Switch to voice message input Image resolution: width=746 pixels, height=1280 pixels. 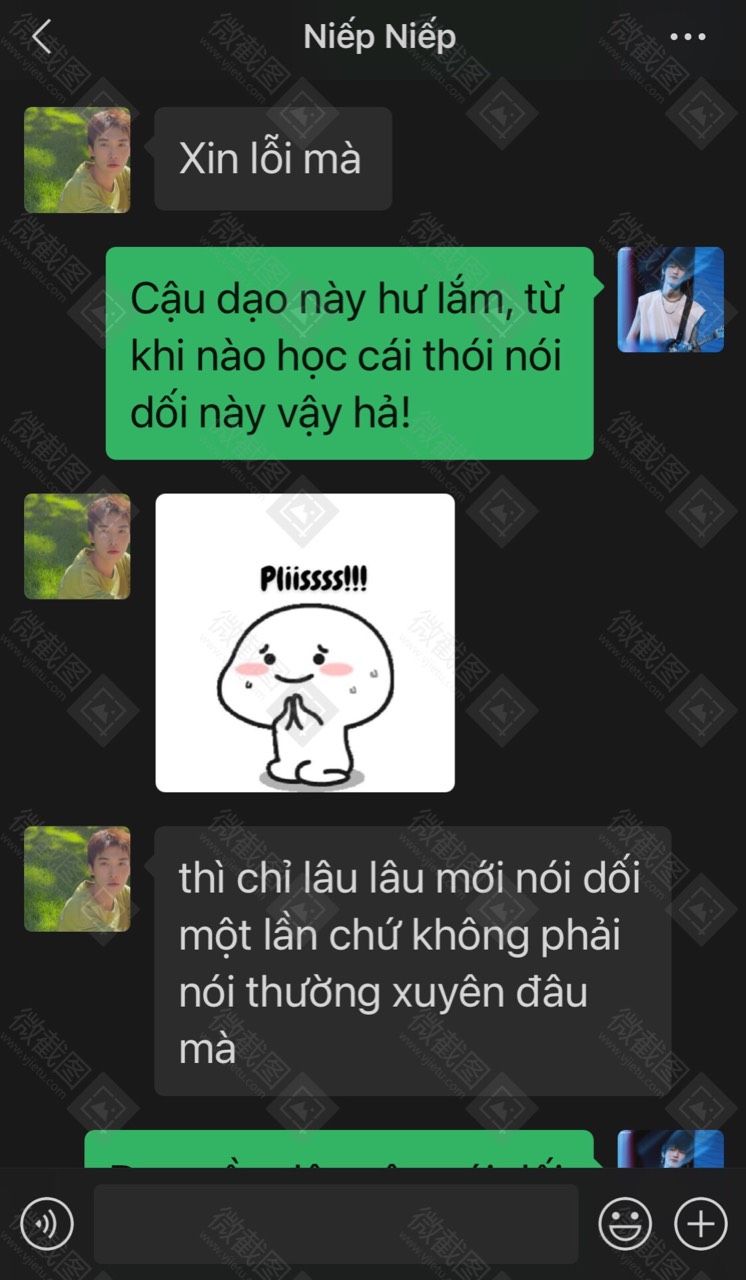[47, 1223]
